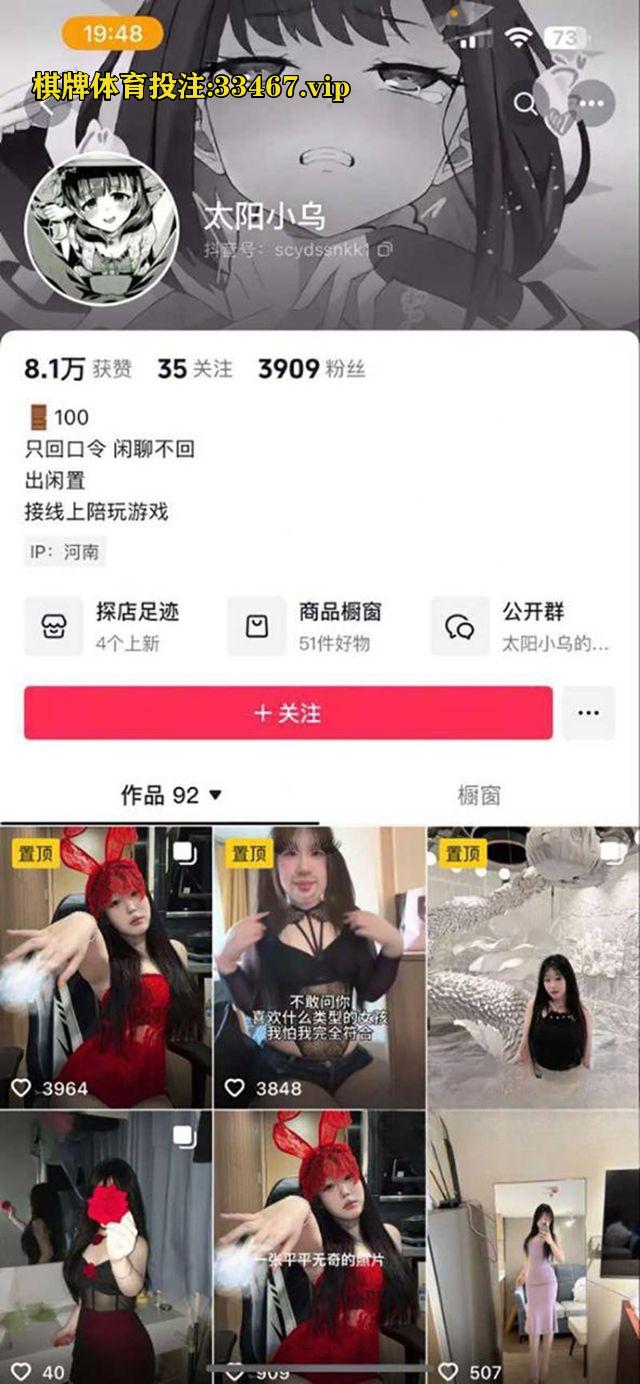The height and width of the screenshot is (1384, 640).
Task: Open the video with 507 likes
Action: pos(533,1245)
